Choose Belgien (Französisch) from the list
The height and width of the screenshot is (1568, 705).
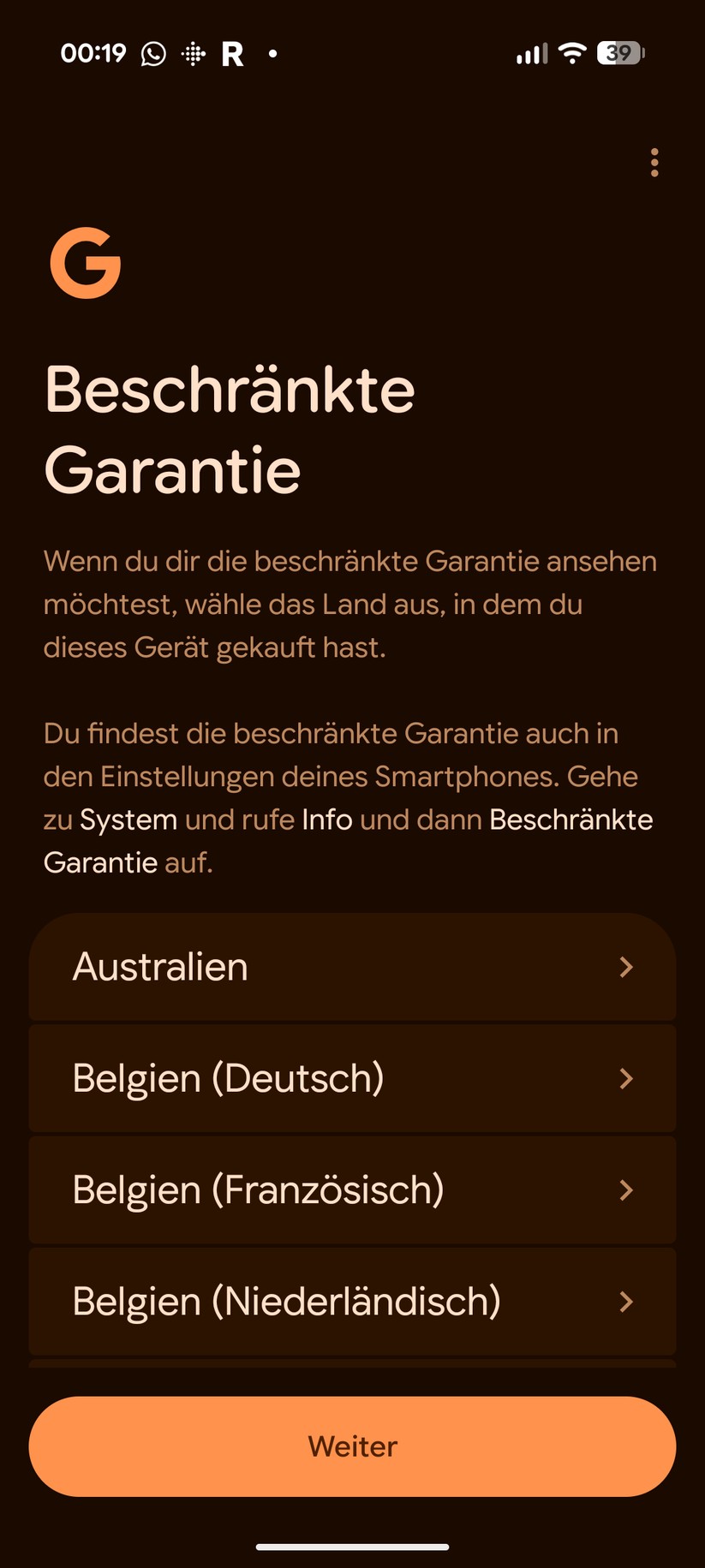pyautogui.click(x=258, y=1189)
